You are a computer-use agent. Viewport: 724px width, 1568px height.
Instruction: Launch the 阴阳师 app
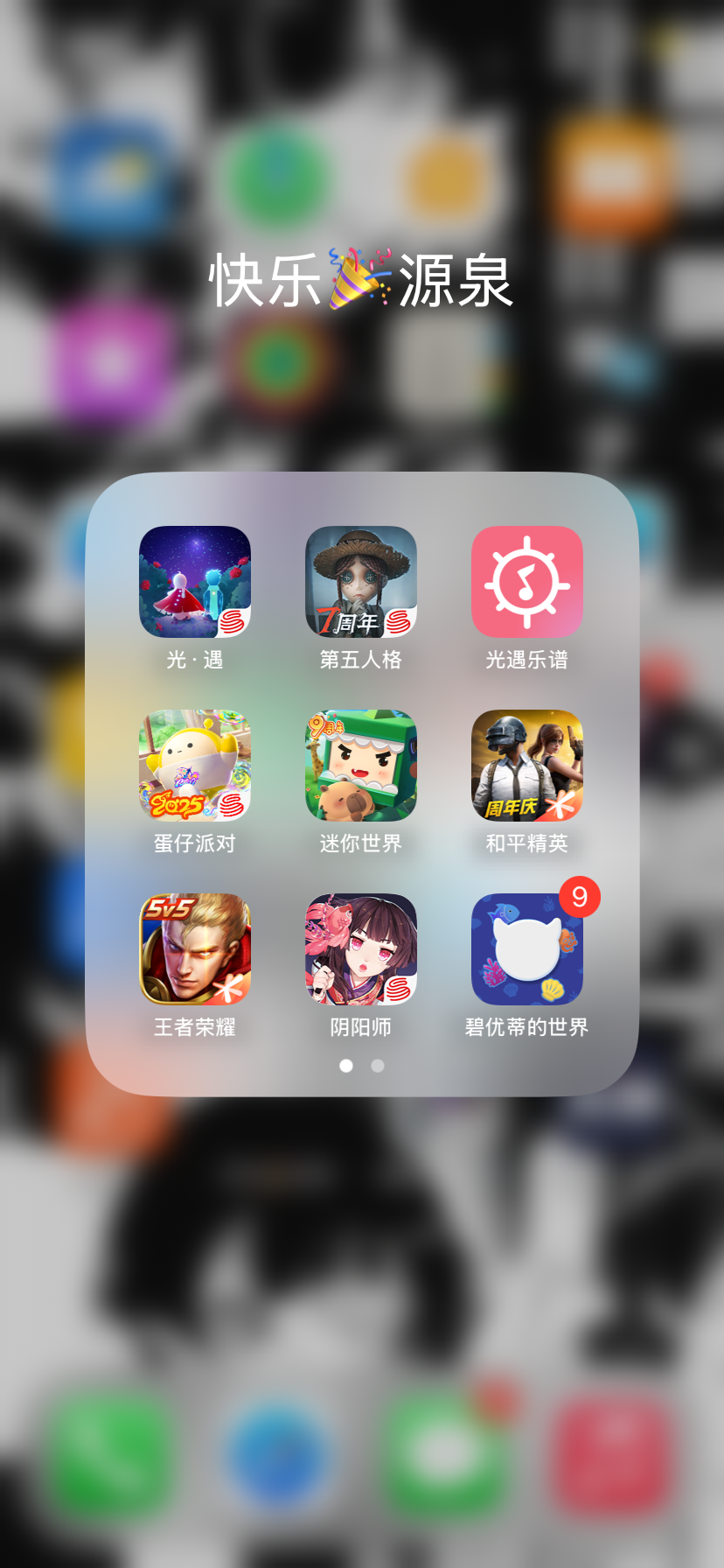click(x=361, y=949)
